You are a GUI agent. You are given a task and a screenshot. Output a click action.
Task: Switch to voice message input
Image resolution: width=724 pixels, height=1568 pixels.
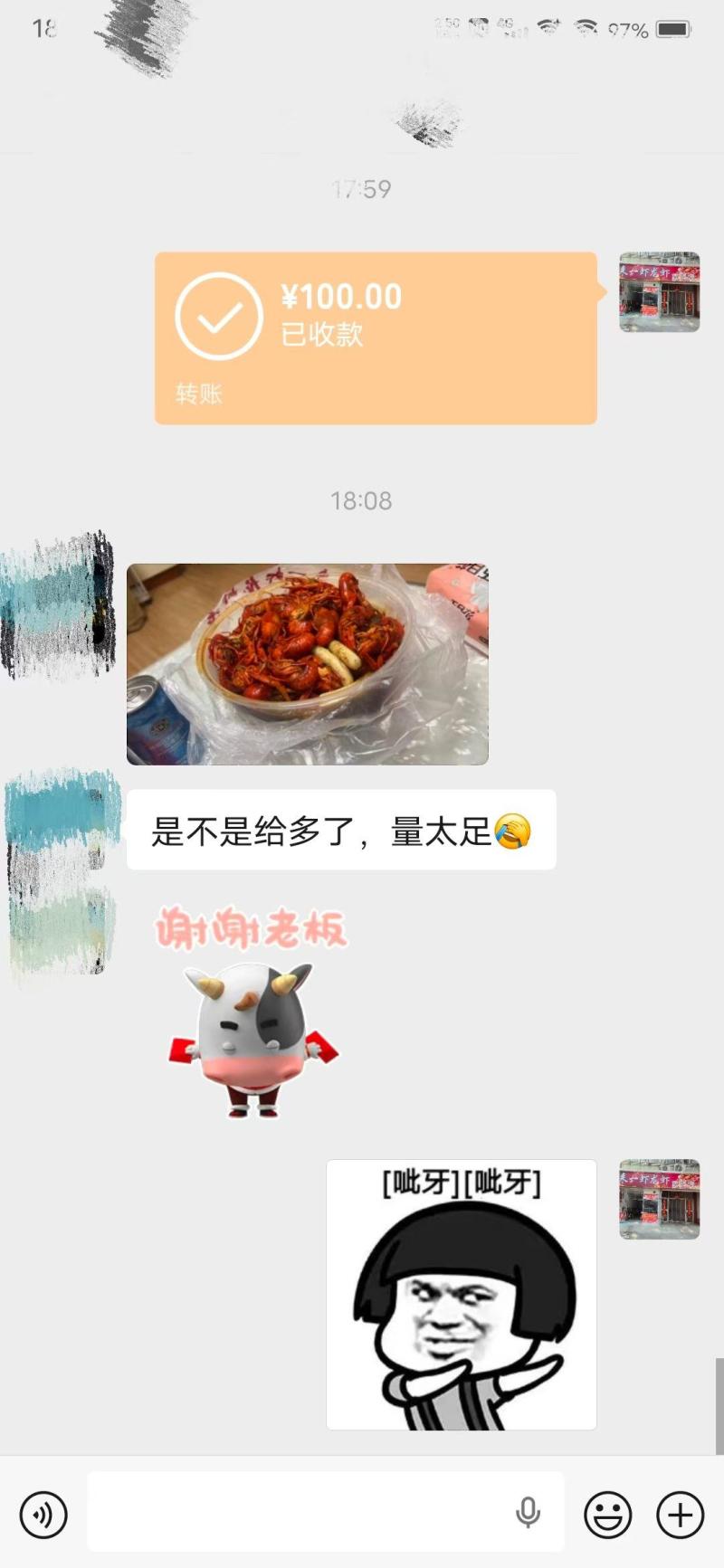[x=43, y=1514]
